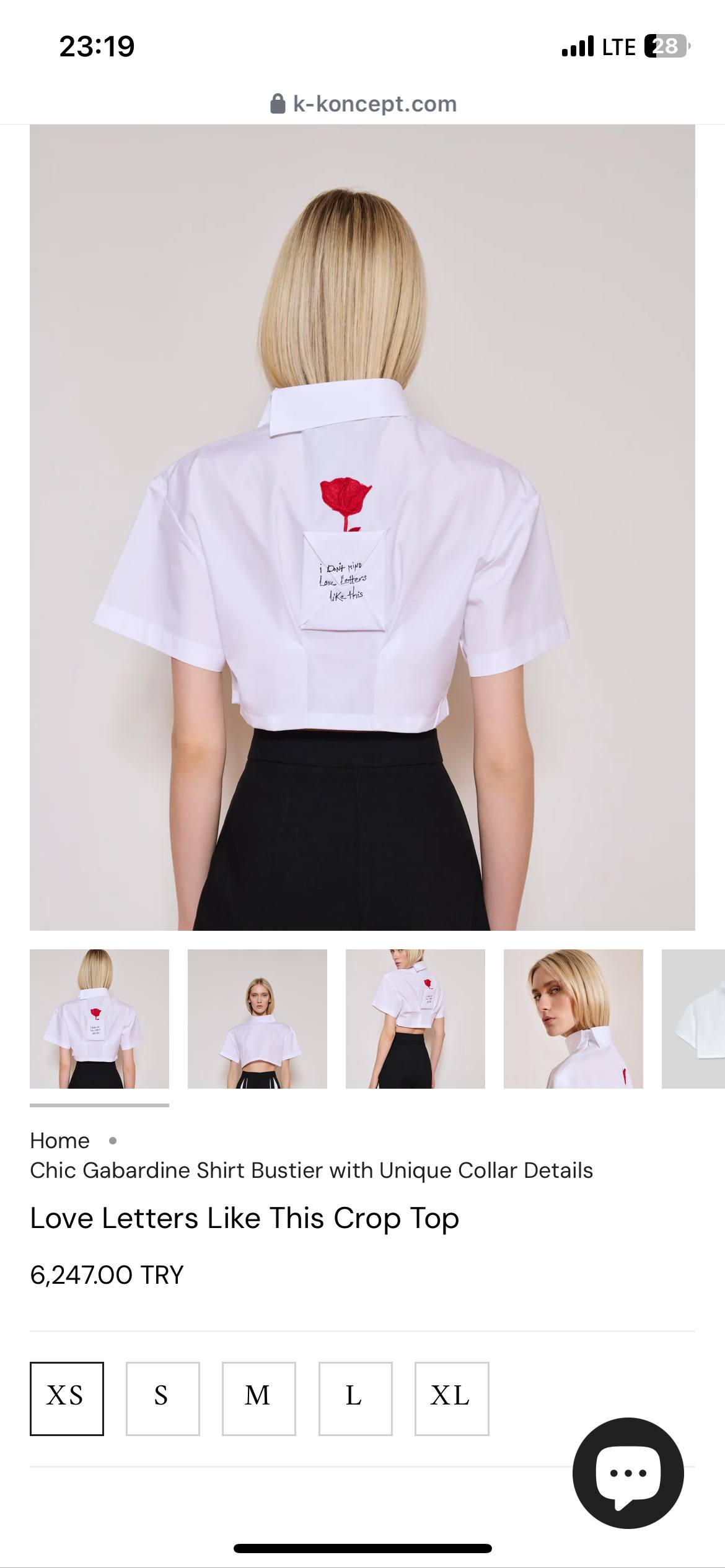Open the live chat bubble
The width and height of the screenshot is (725, 1568).
pyautogui.click(x=628, y=1473)
